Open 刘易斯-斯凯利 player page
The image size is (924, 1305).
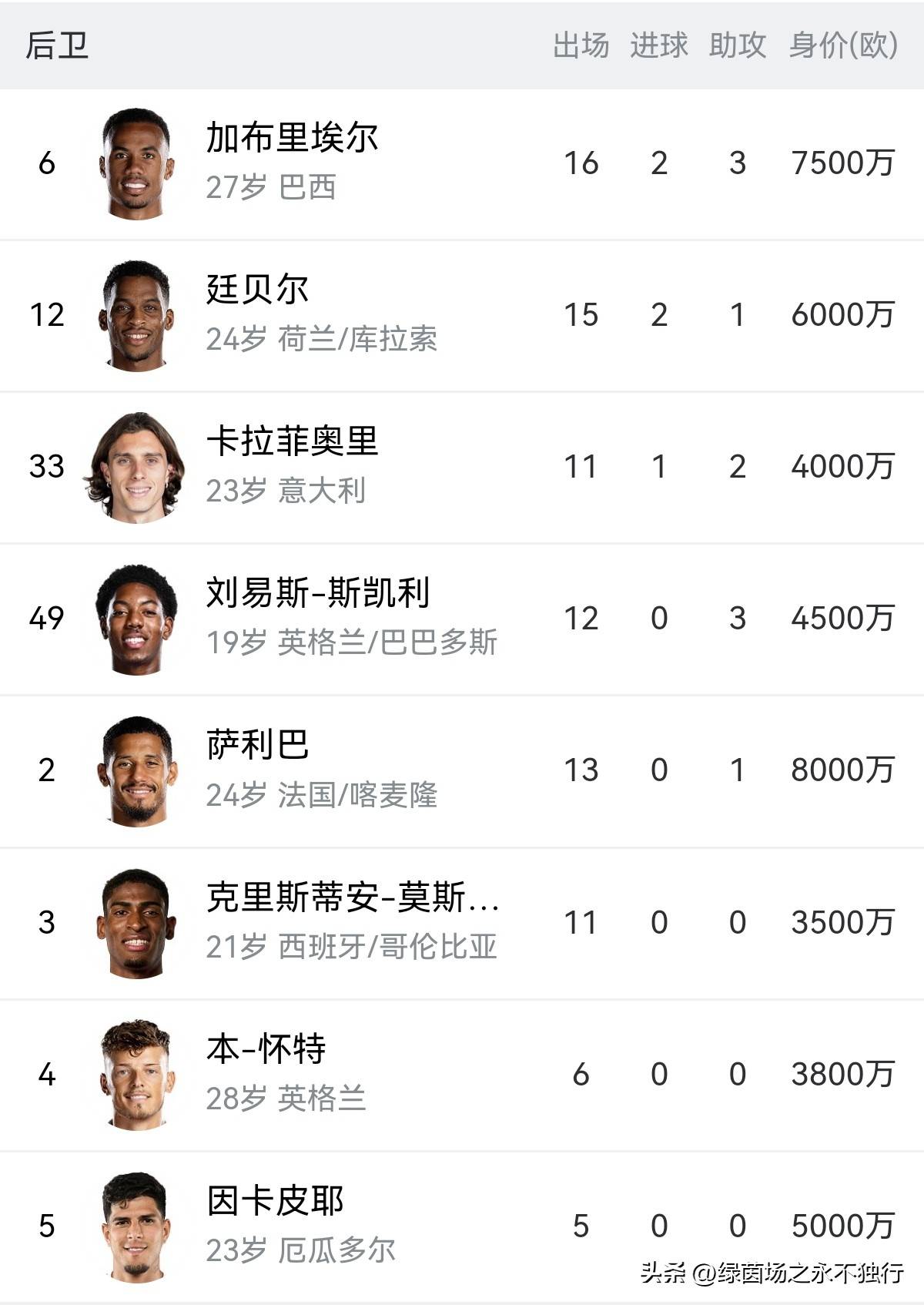tap(317, 594)
